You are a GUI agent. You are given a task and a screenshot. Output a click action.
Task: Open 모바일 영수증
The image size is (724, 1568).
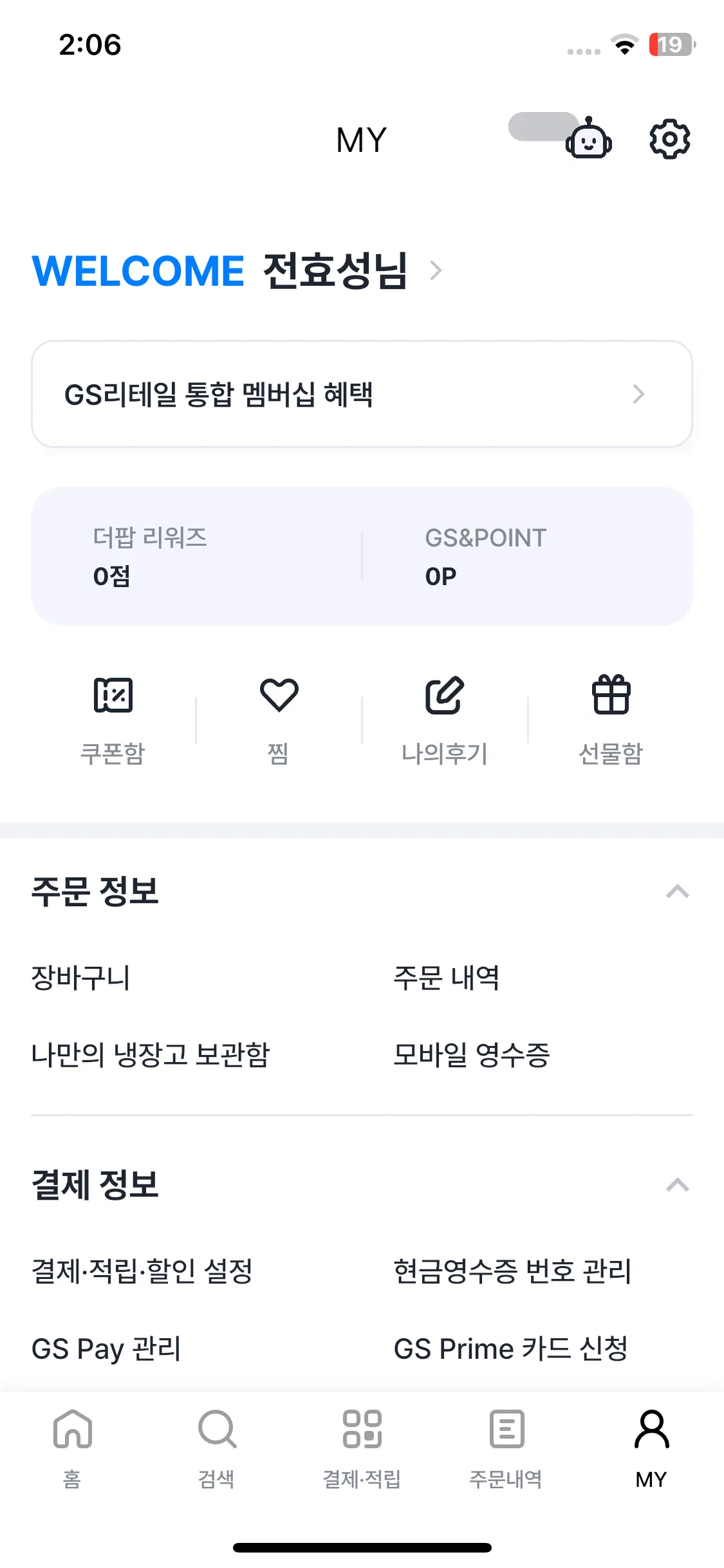click(471, 1054)
